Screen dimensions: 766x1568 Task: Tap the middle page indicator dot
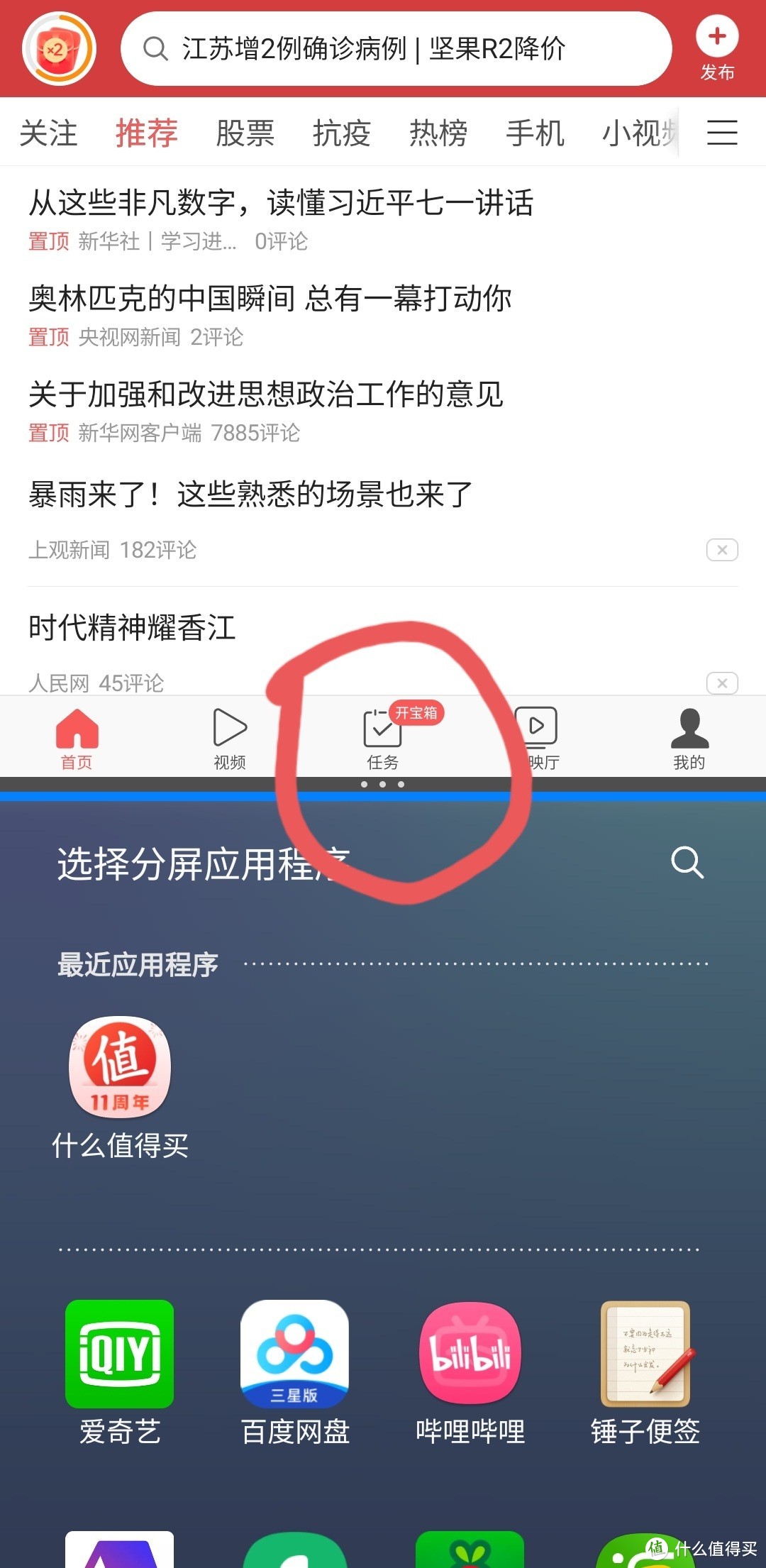382,785
